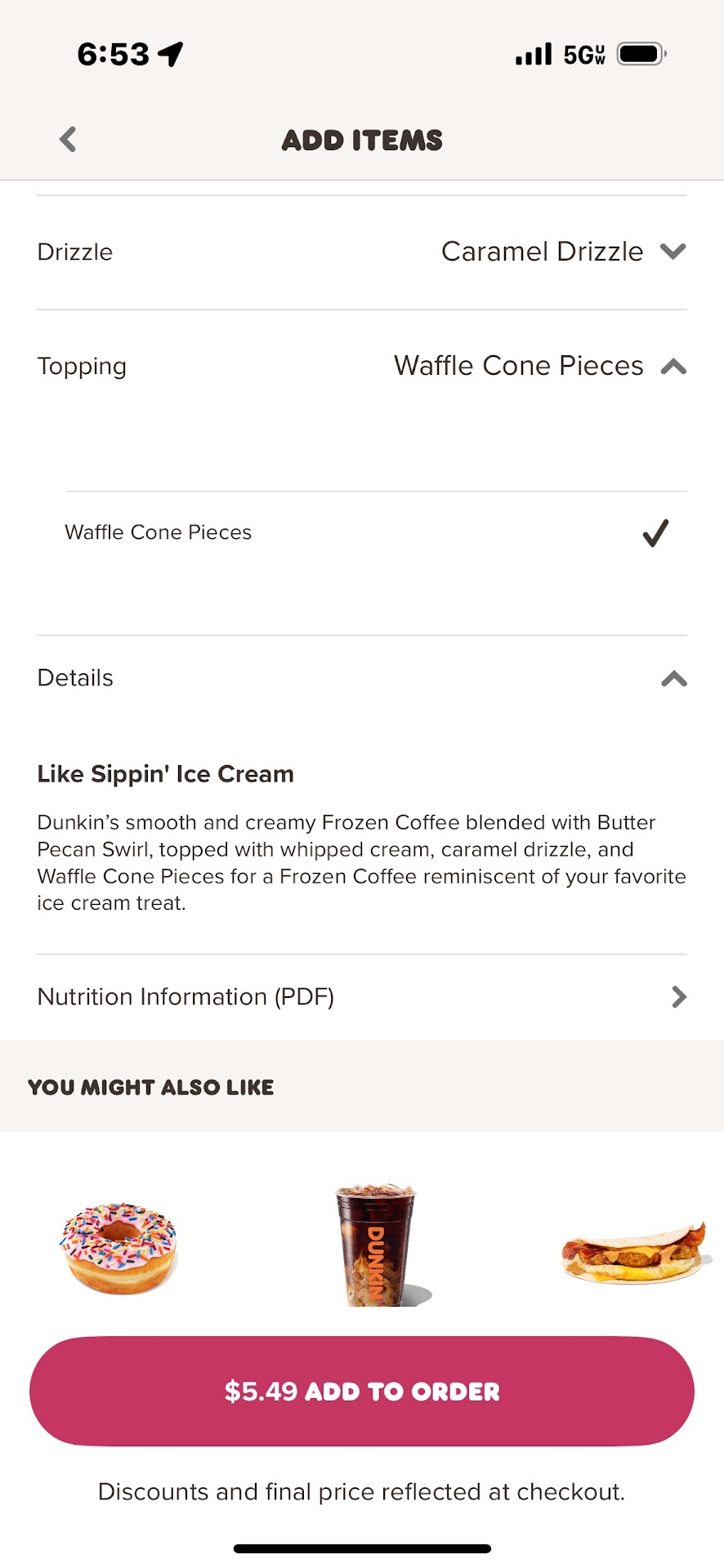Add item to order for $5.49
Viewport: 724px width, 1568px height.
point(362,1391)
